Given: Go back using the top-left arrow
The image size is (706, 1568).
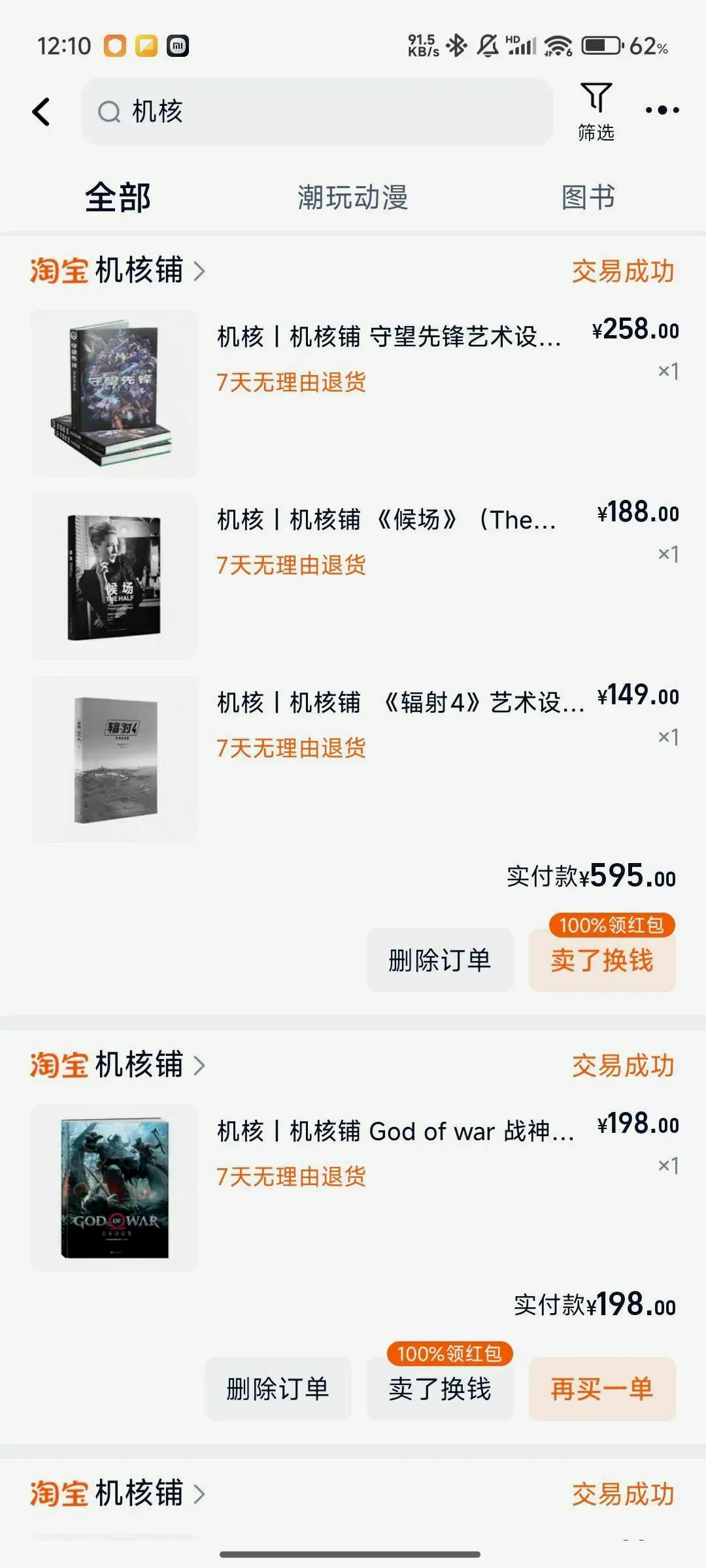Looking at the screenshot, I should click(41, 112).
